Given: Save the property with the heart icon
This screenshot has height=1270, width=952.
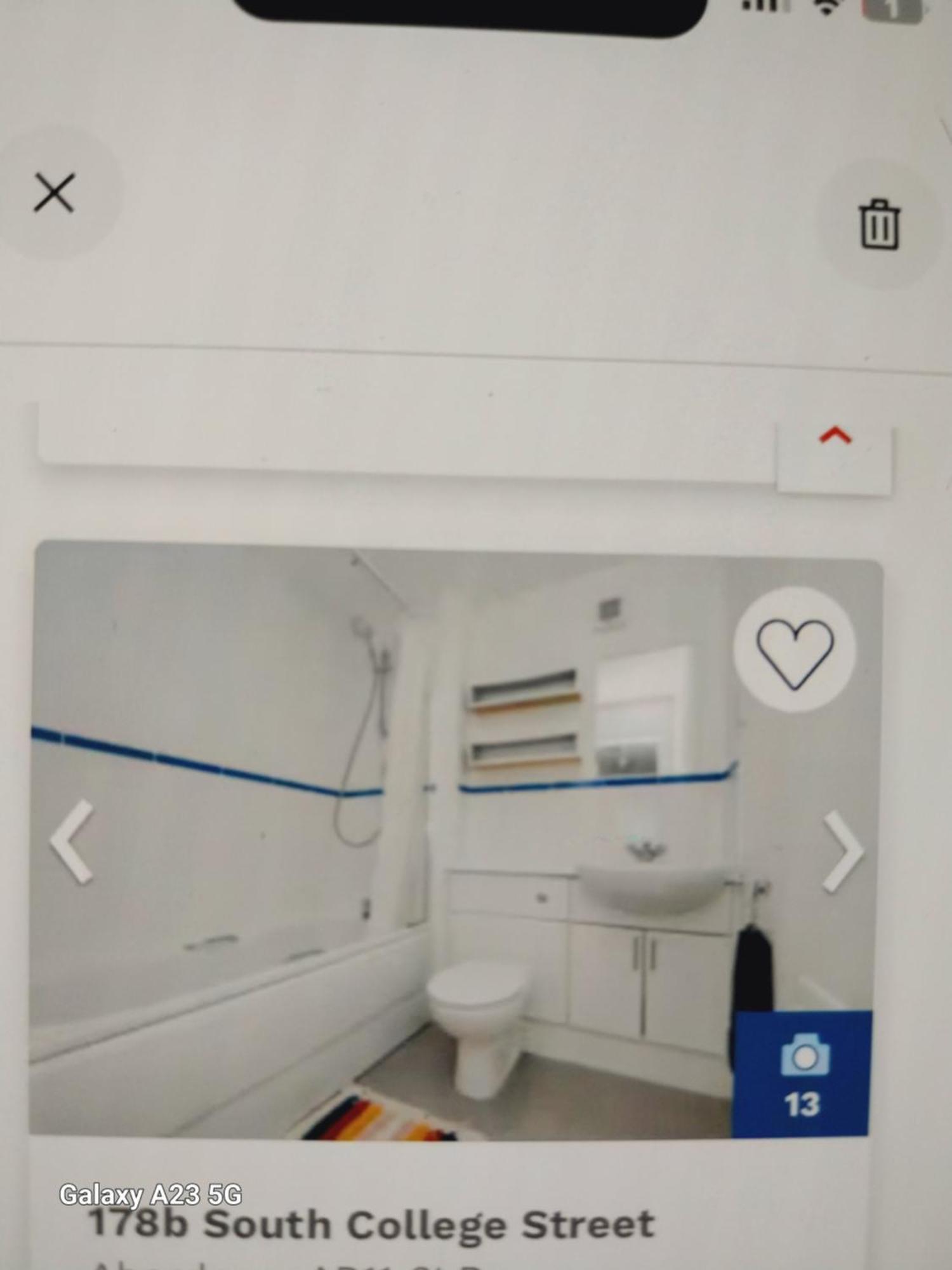Looking at the screenshot, I should point(795,650).
